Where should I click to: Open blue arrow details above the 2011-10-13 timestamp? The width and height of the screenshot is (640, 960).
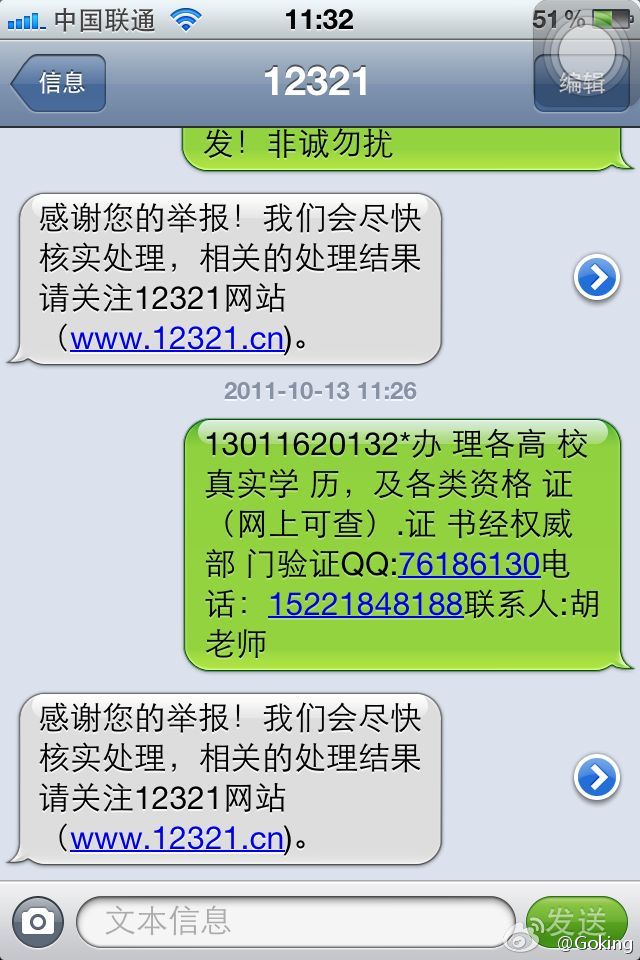point(597,278)
